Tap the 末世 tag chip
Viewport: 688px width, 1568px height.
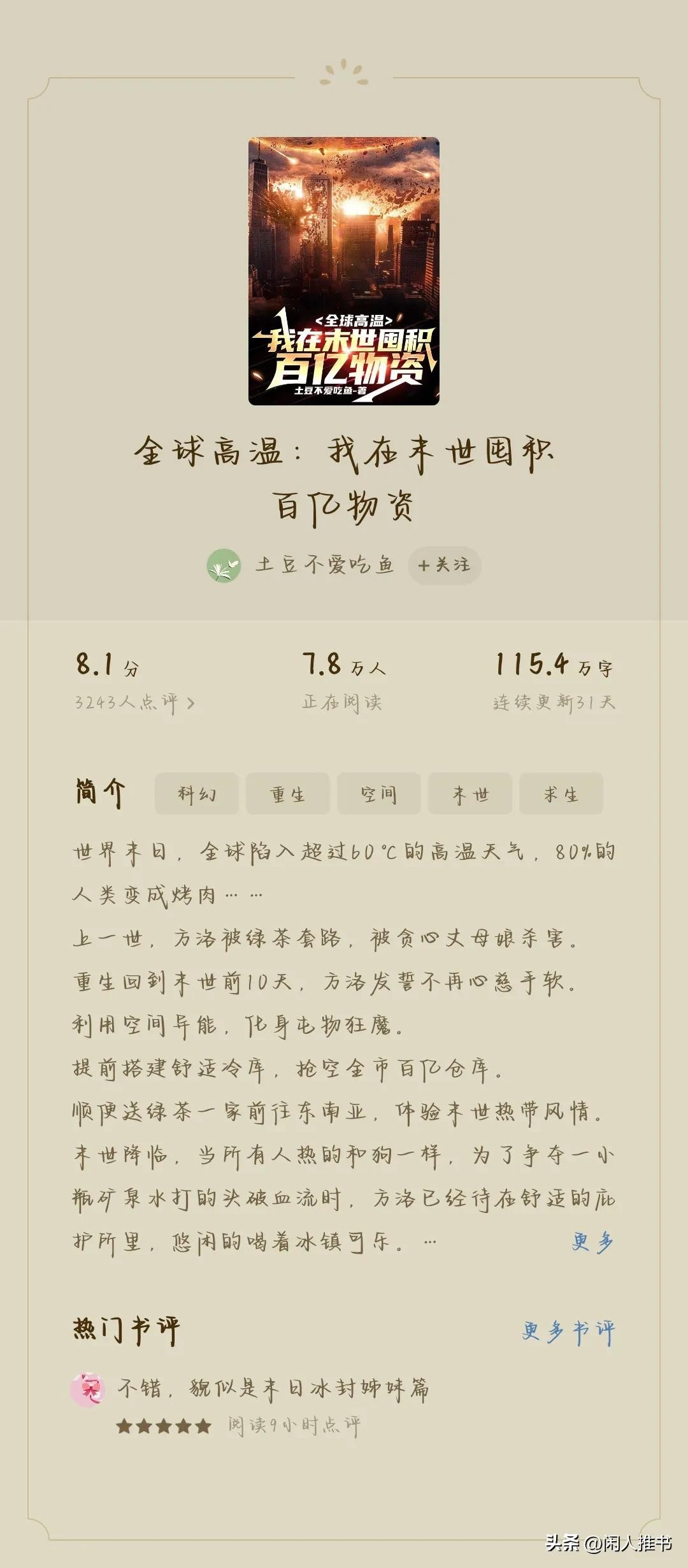coord(469,794)
